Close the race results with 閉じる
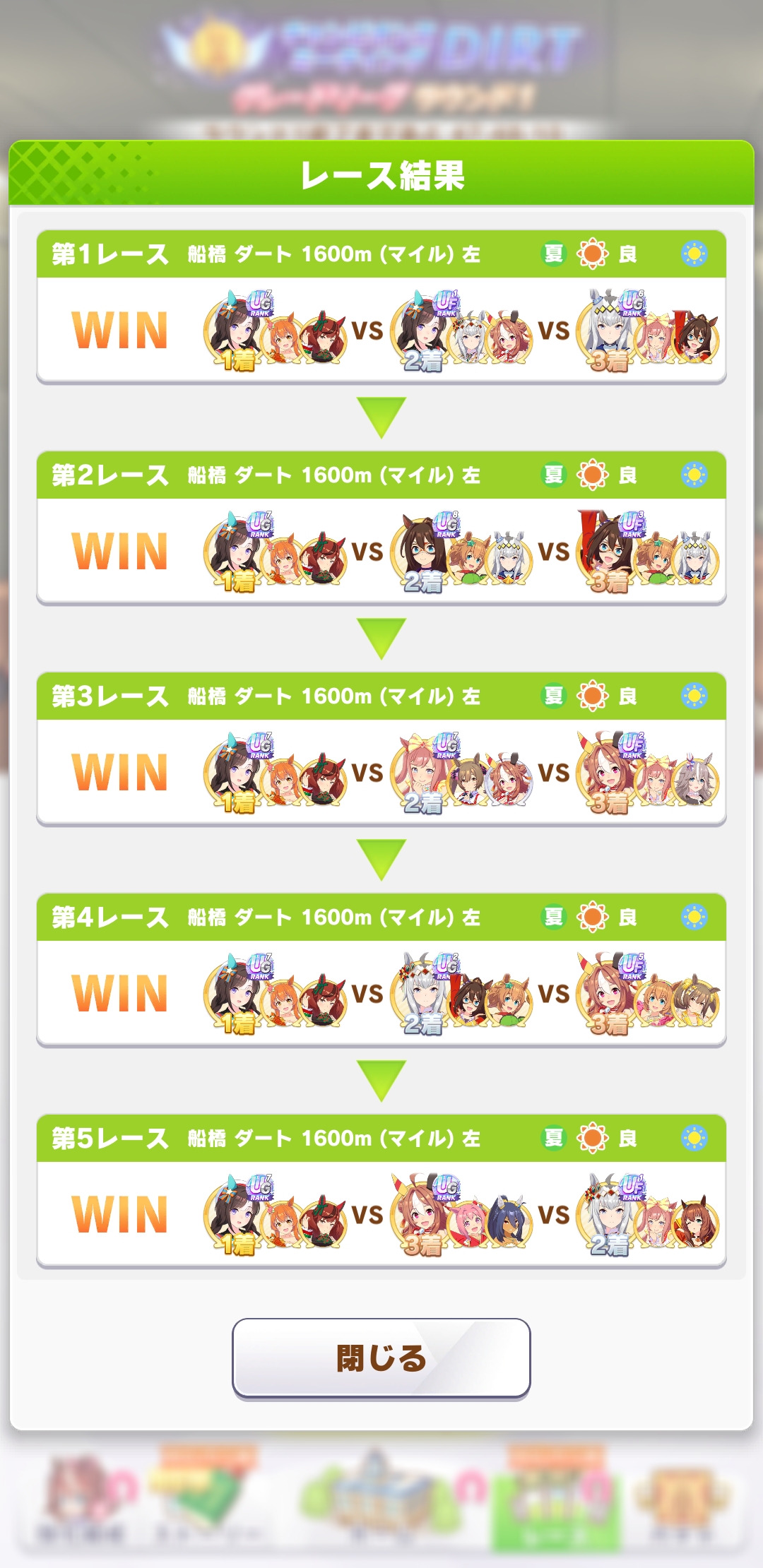 point(381,1358)
